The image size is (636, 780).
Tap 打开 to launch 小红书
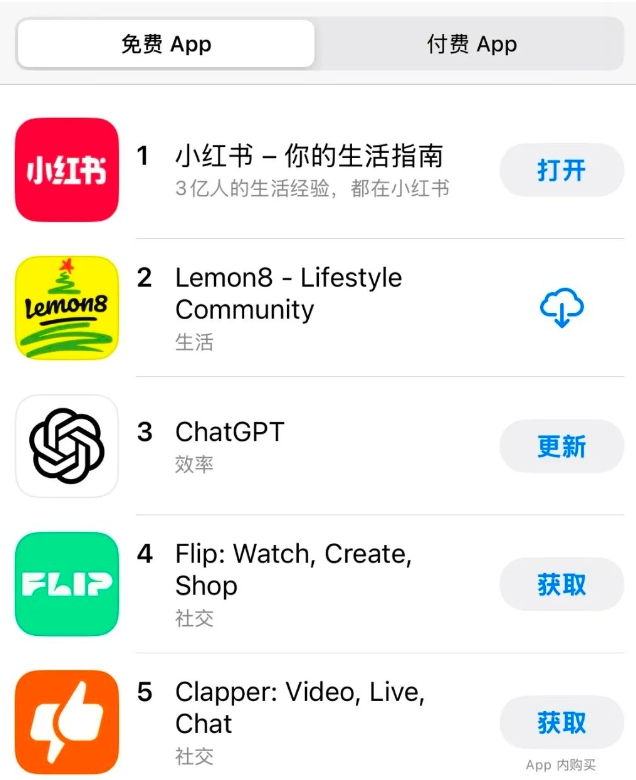point(561,170)
